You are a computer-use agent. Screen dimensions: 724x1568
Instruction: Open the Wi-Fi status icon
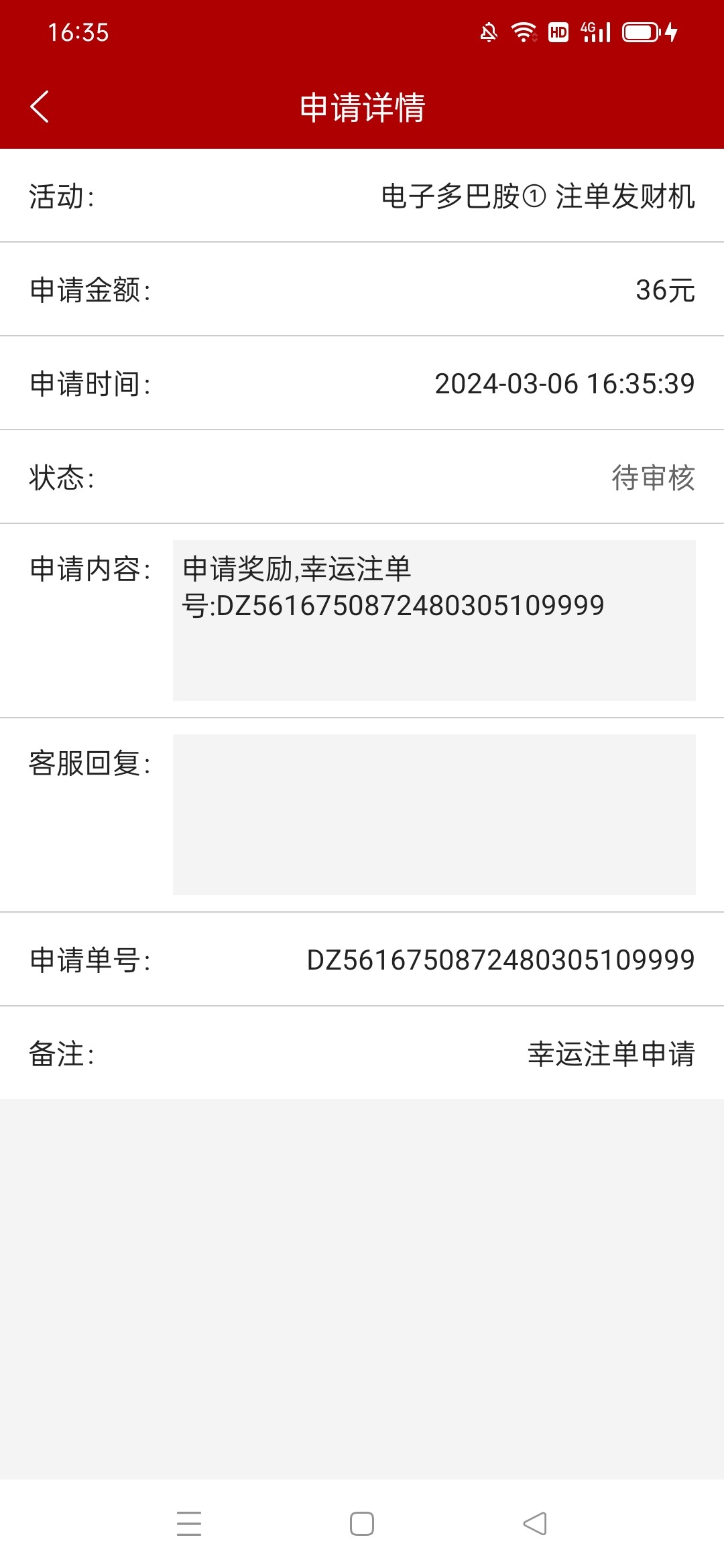(524, 31)
